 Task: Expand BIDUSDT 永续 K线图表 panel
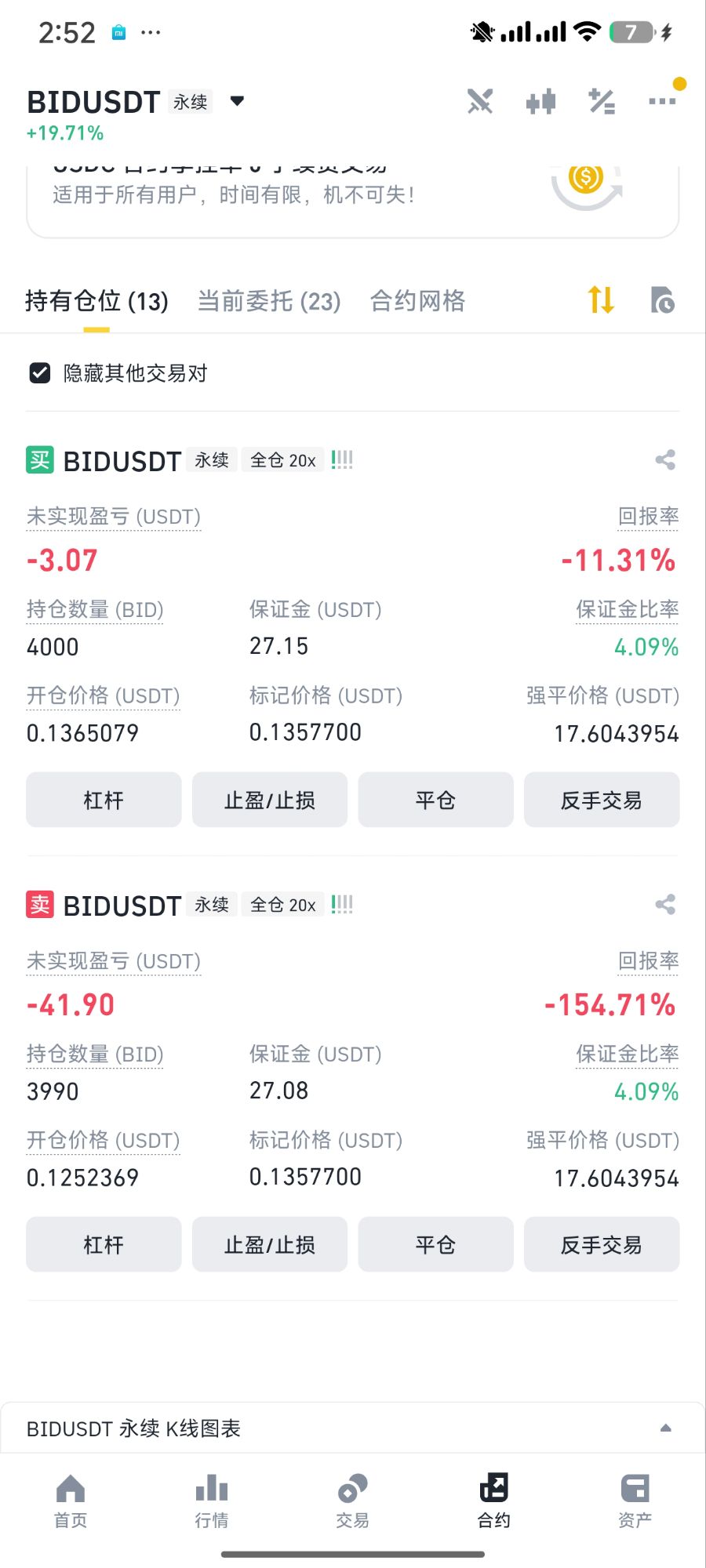[x=352, y=1428]
